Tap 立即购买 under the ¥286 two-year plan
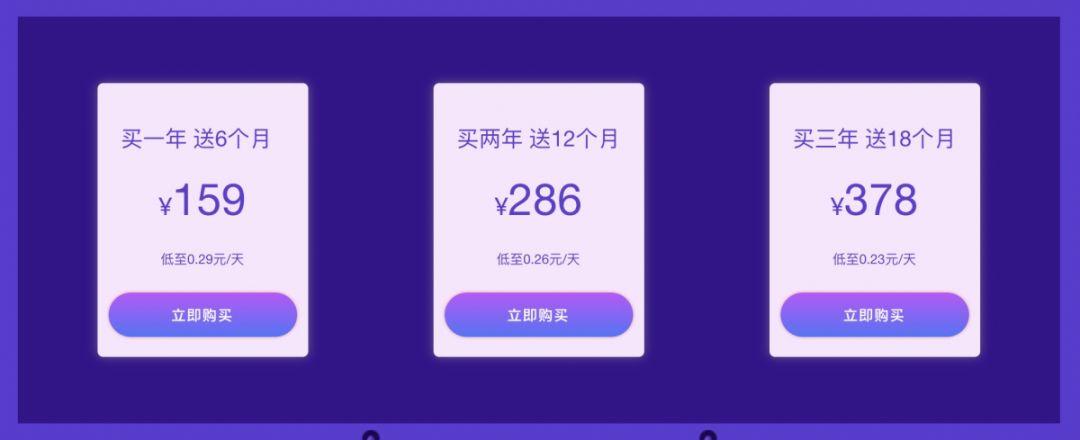Viewport: 1080px width, 440px height. tap(538, 315)
